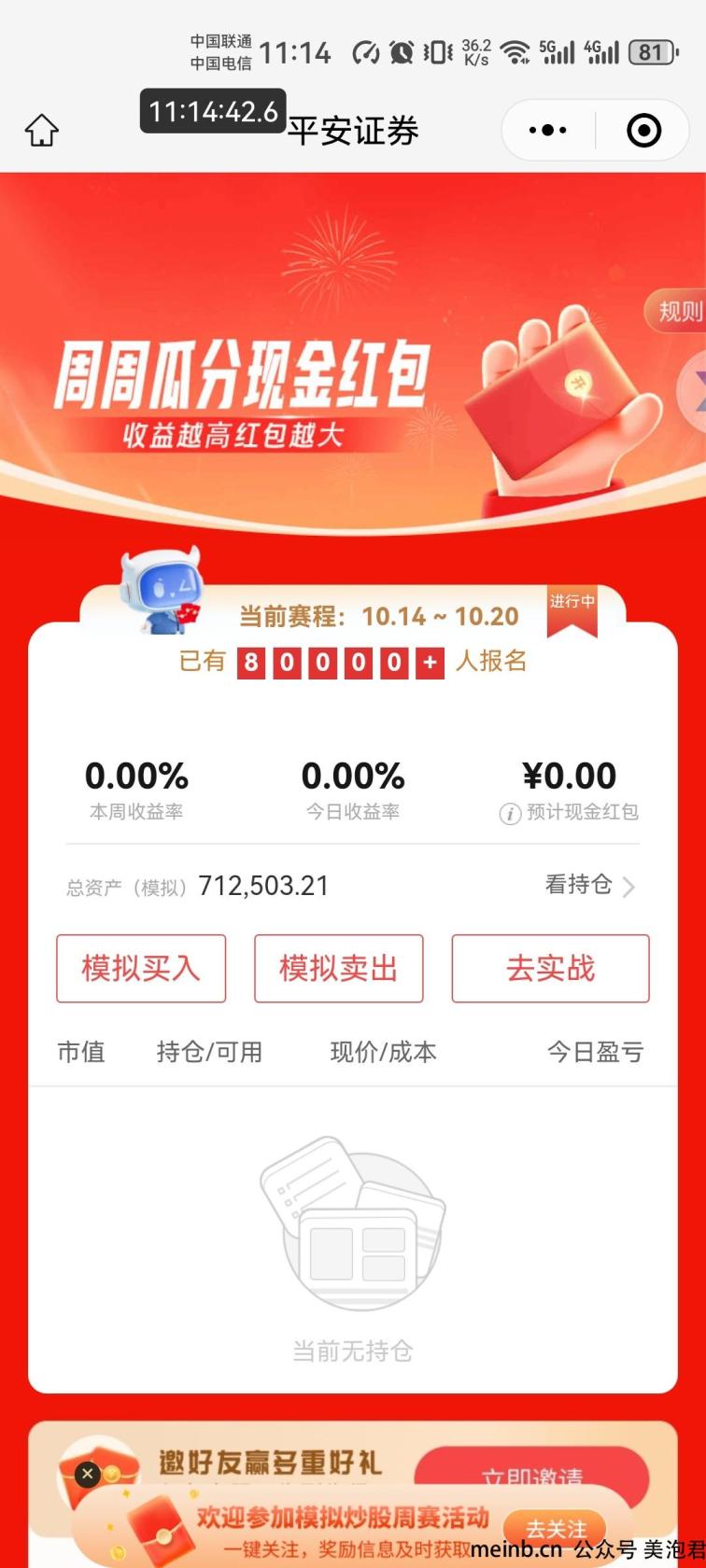Close the mini program with circle icon
This screenshot has width=706, height=1568.
643,131
